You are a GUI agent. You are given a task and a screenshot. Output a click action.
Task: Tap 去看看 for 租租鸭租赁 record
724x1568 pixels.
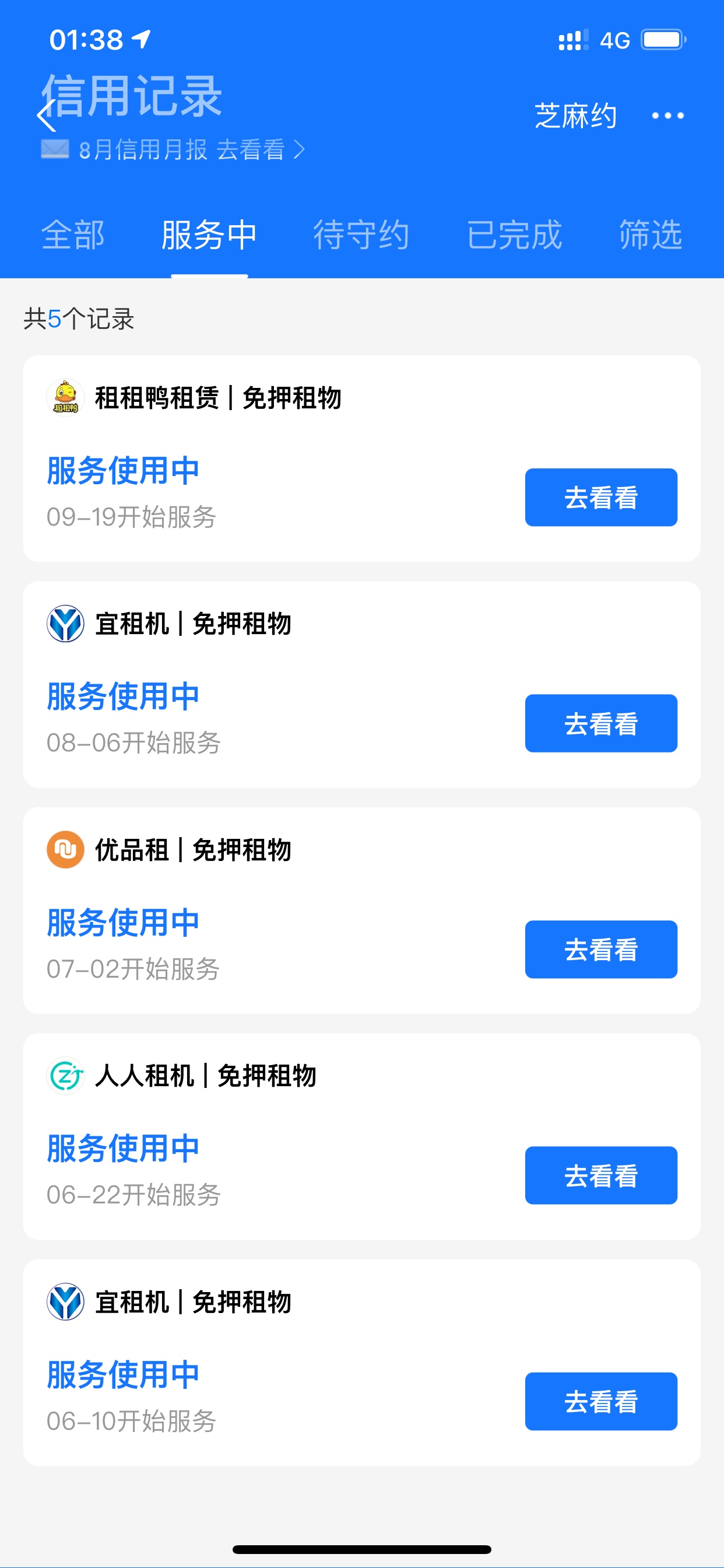(x=601, y=498)
